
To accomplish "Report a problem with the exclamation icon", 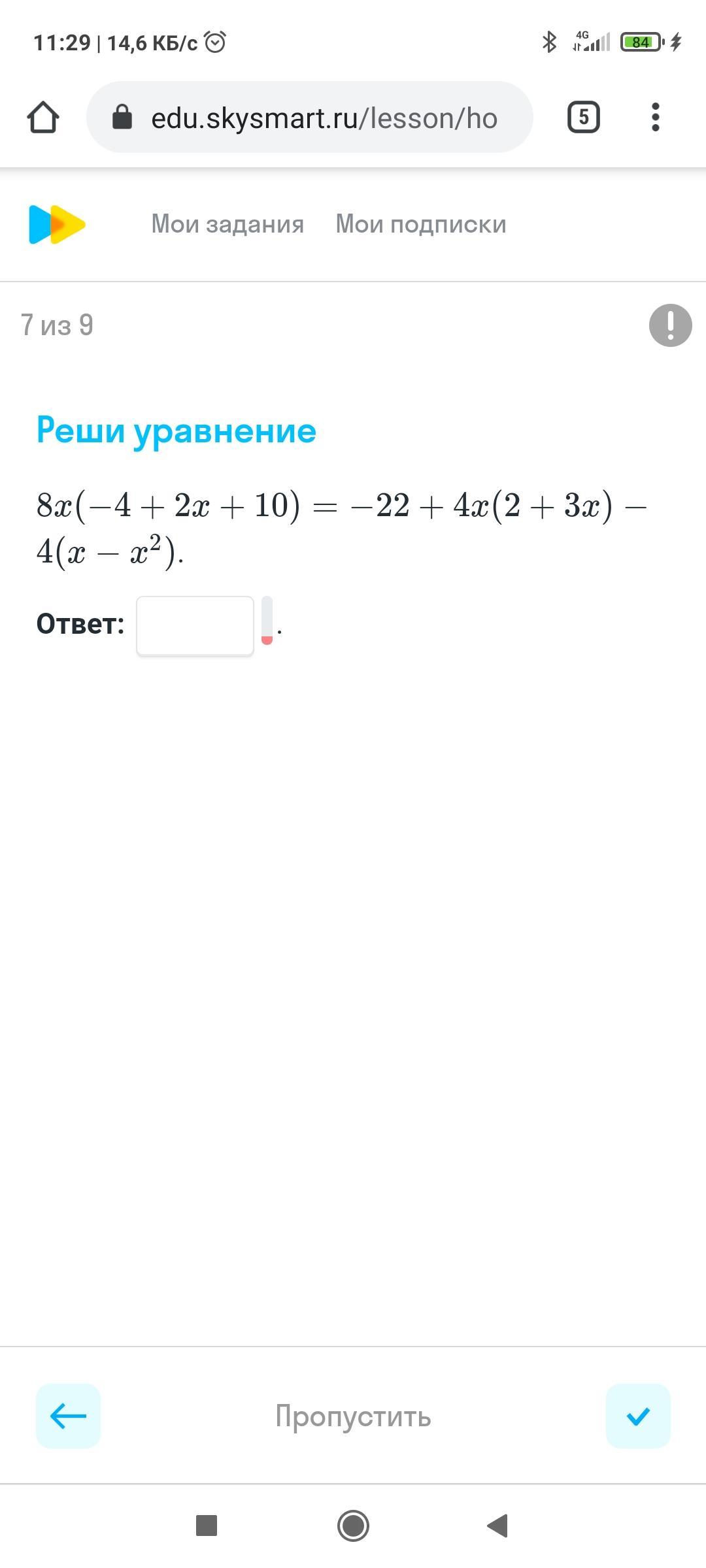I will [x=671, y=325].
